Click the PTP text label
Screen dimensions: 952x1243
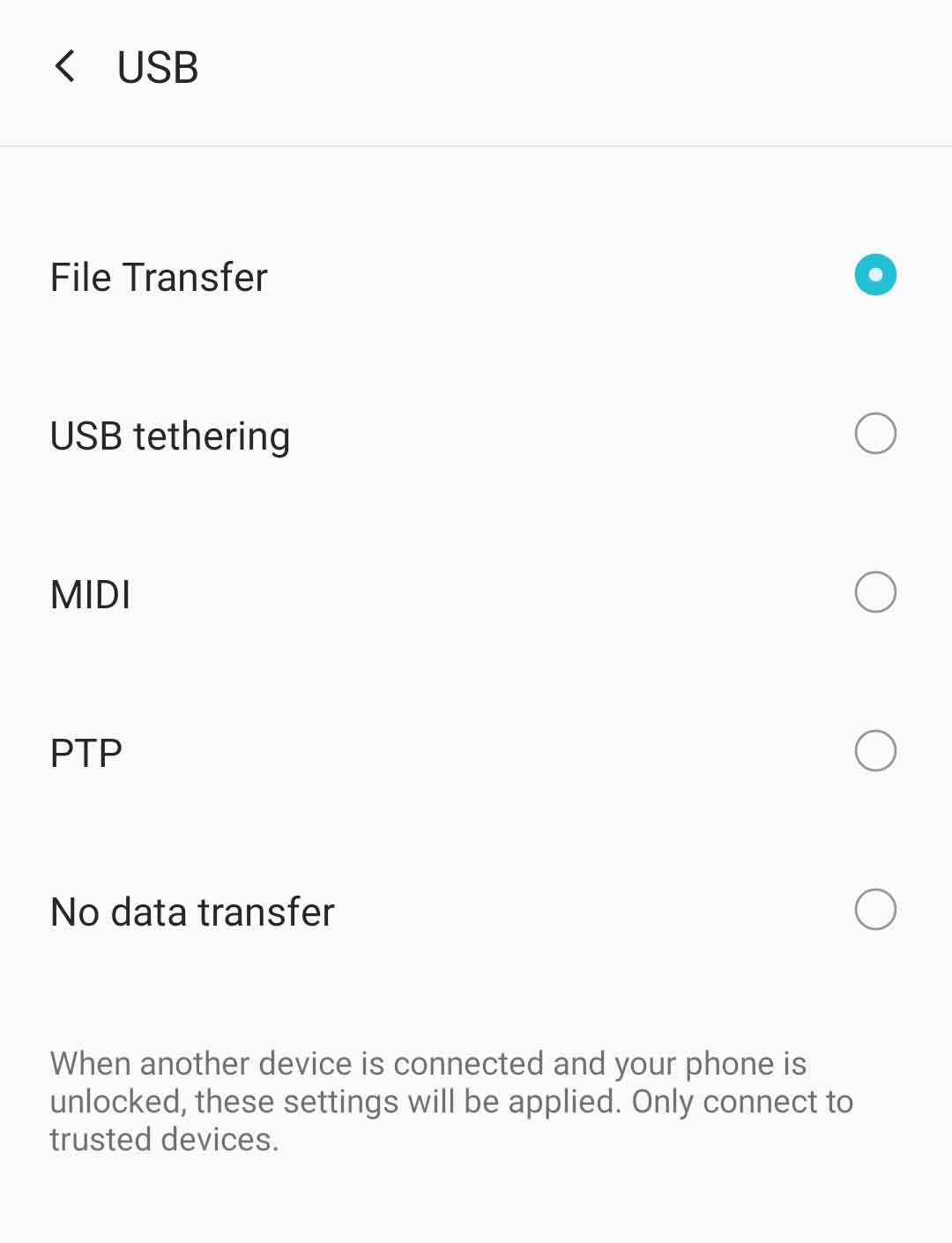(x=86, y=753)
